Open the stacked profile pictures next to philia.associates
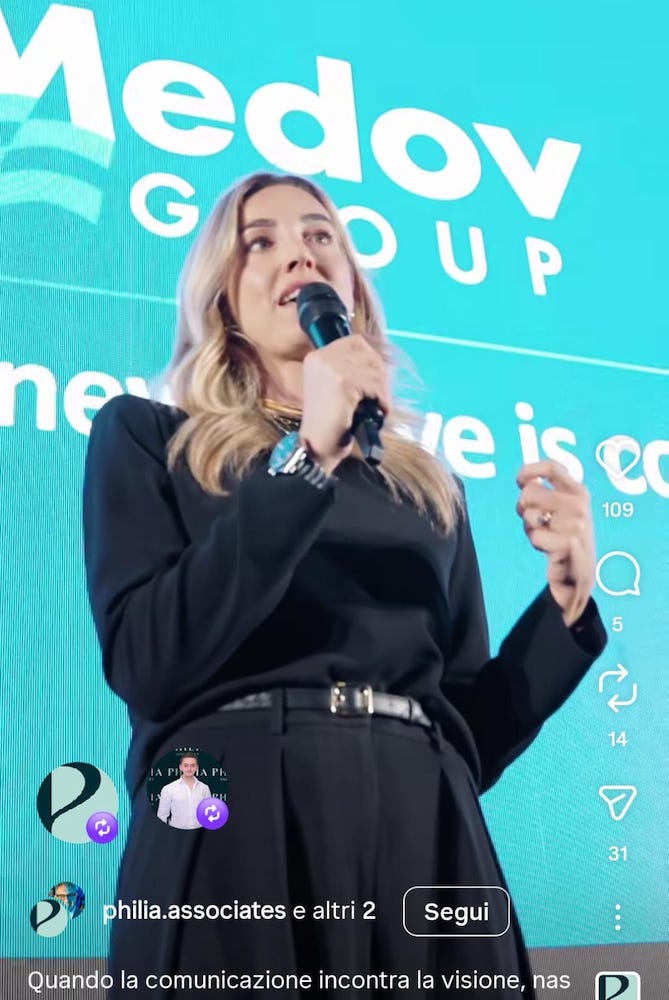The width and height of the screenshot is (669, 1000). [x=57, y=909]
